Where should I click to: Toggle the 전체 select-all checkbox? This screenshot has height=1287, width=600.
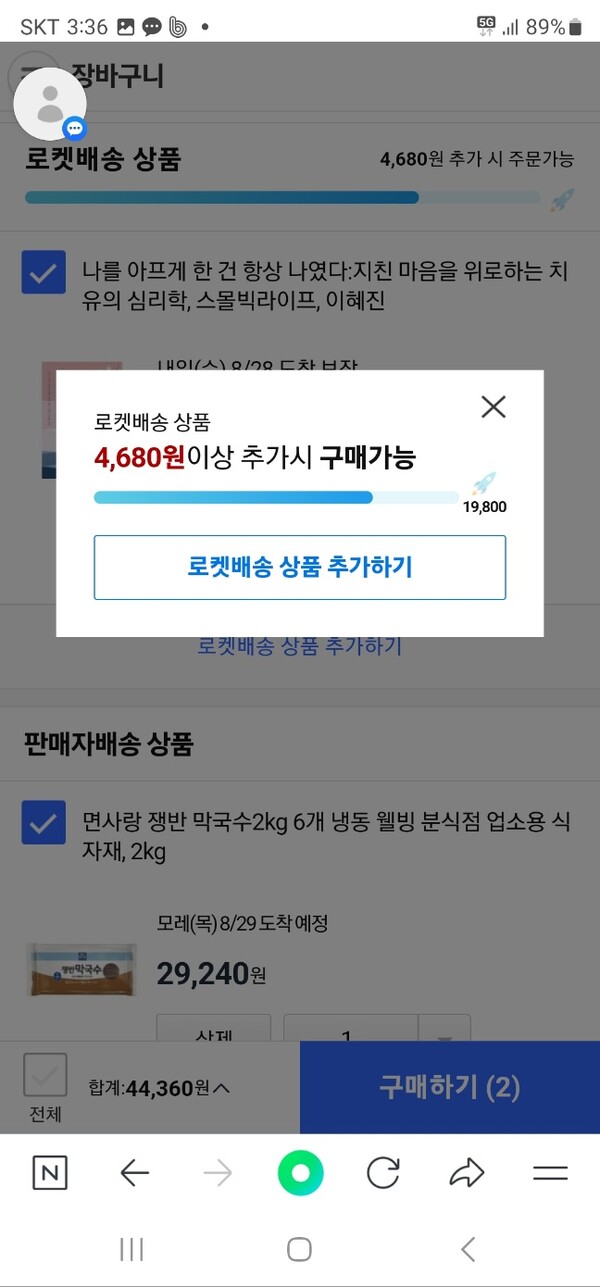point(45,1075)
